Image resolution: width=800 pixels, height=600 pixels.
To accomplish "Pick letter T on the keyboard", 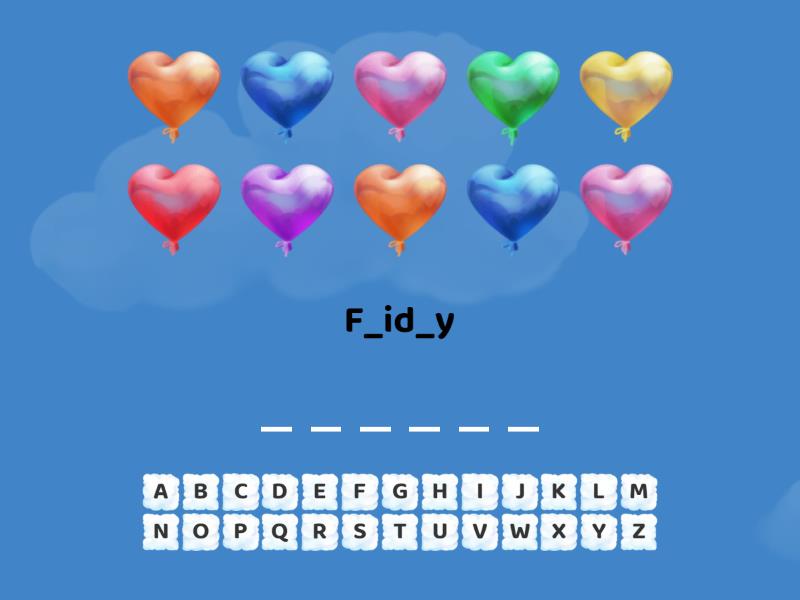I will 400,531.
